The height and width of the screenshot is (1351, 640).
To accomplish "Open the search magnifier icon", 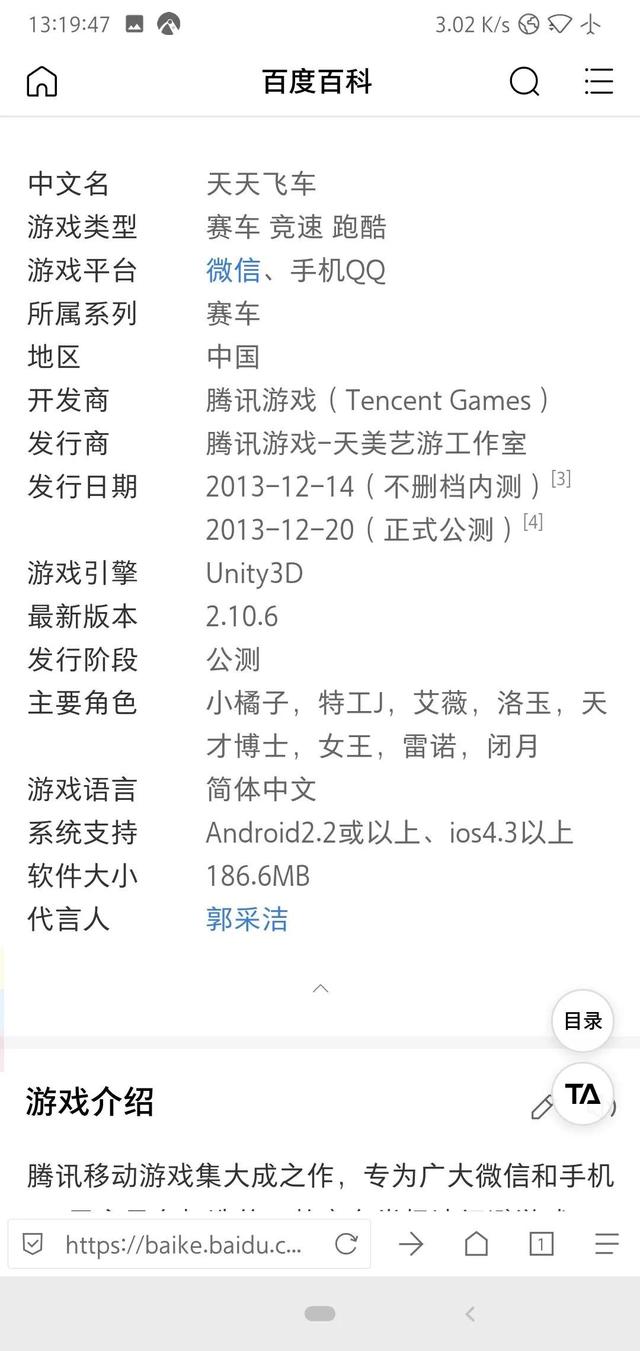I will [x=524, y=82].
